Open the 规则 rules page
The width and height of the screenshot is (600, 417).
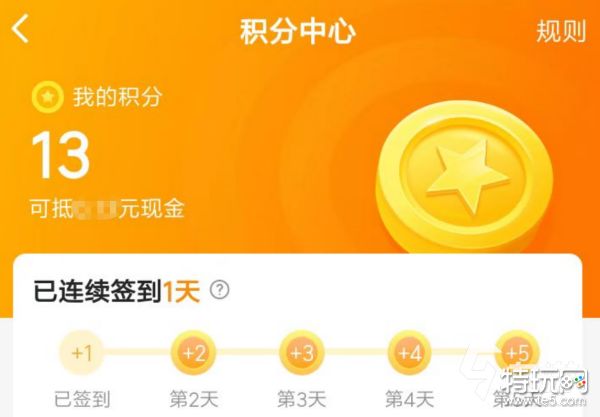tap(560, 31)
